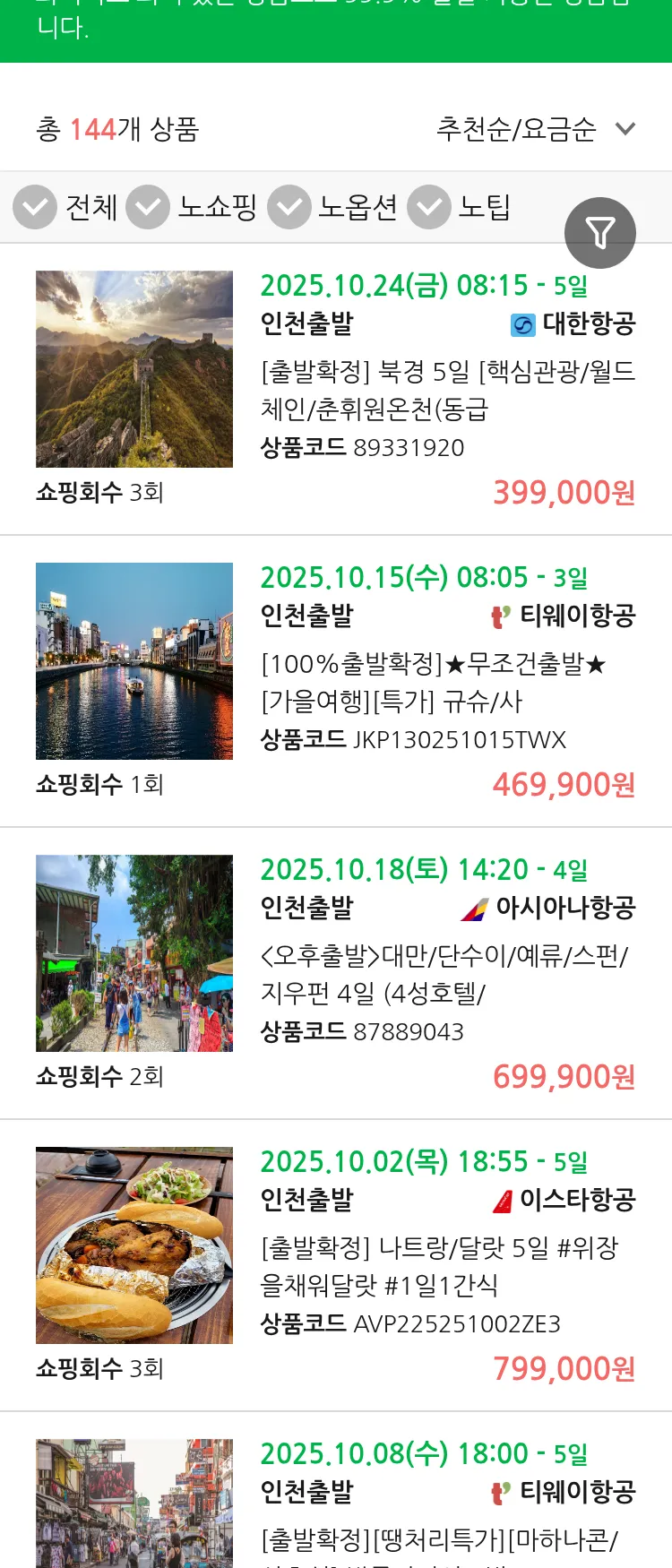Screen dimensions: 672x1568
Task: Click the Eastar Jet logo icon
Action: pos(499,1199)
